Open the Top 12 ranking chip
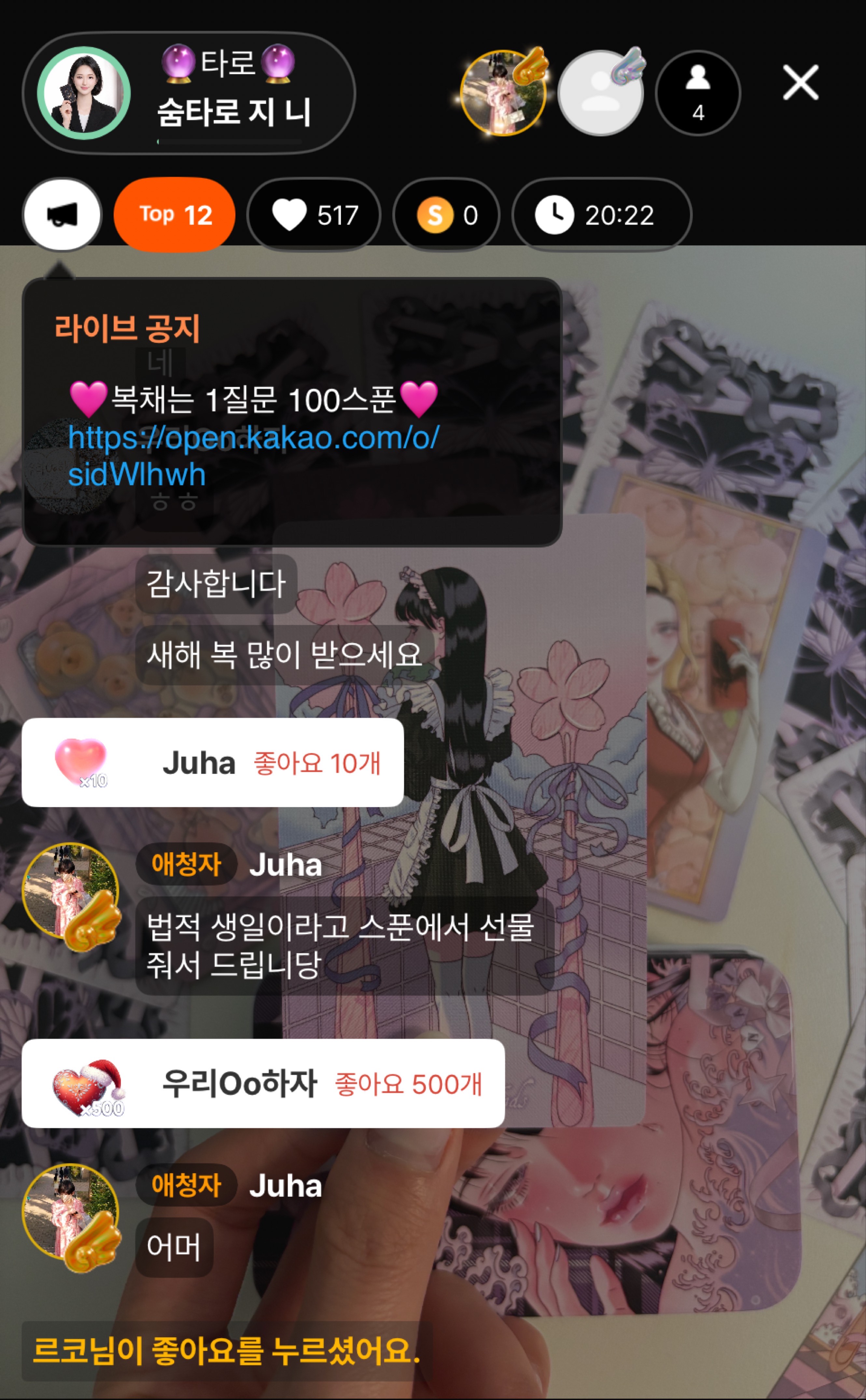This screenshot has height=1400, width=866. (175, 215)
